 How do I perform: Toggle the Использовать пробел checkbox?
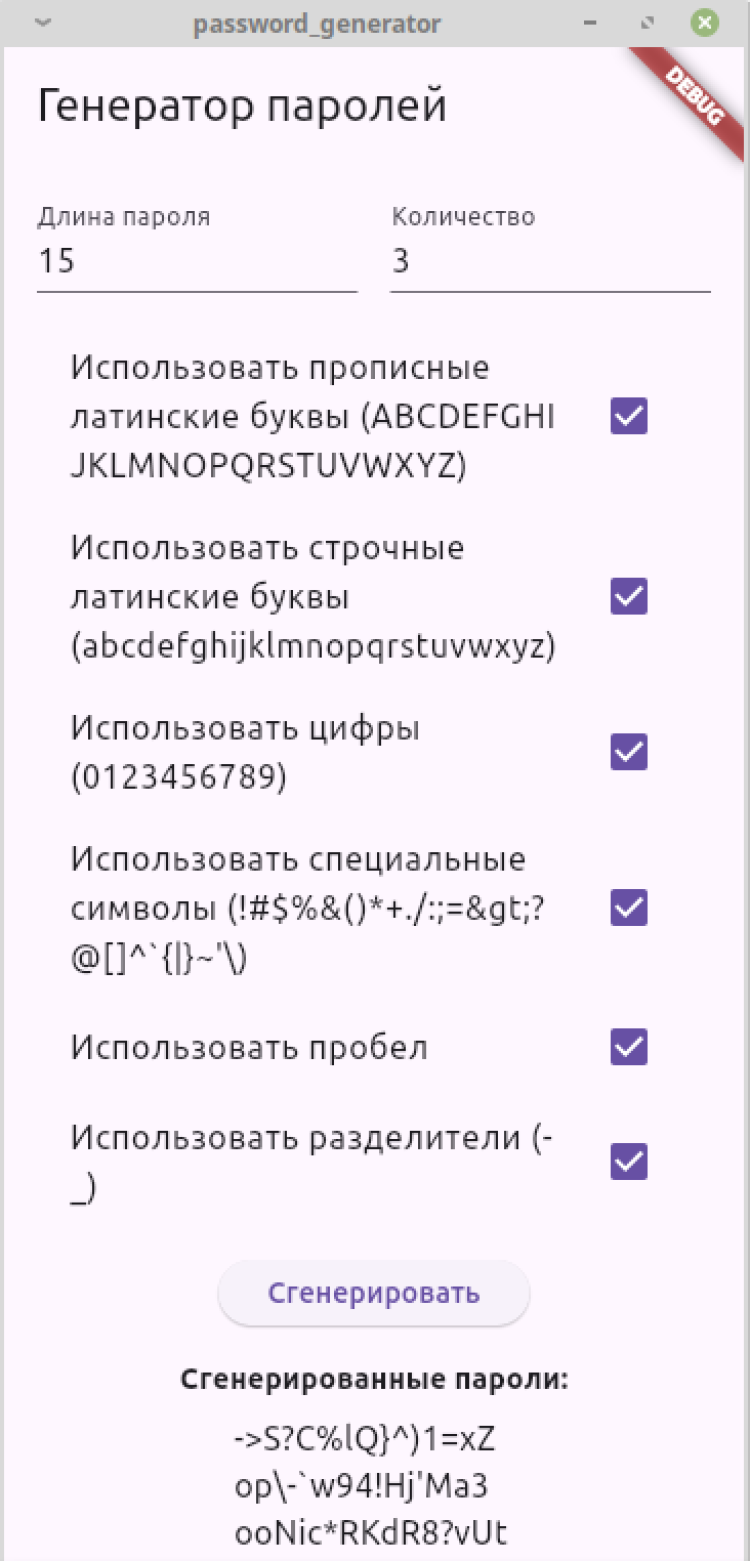tap(629, 1047)
